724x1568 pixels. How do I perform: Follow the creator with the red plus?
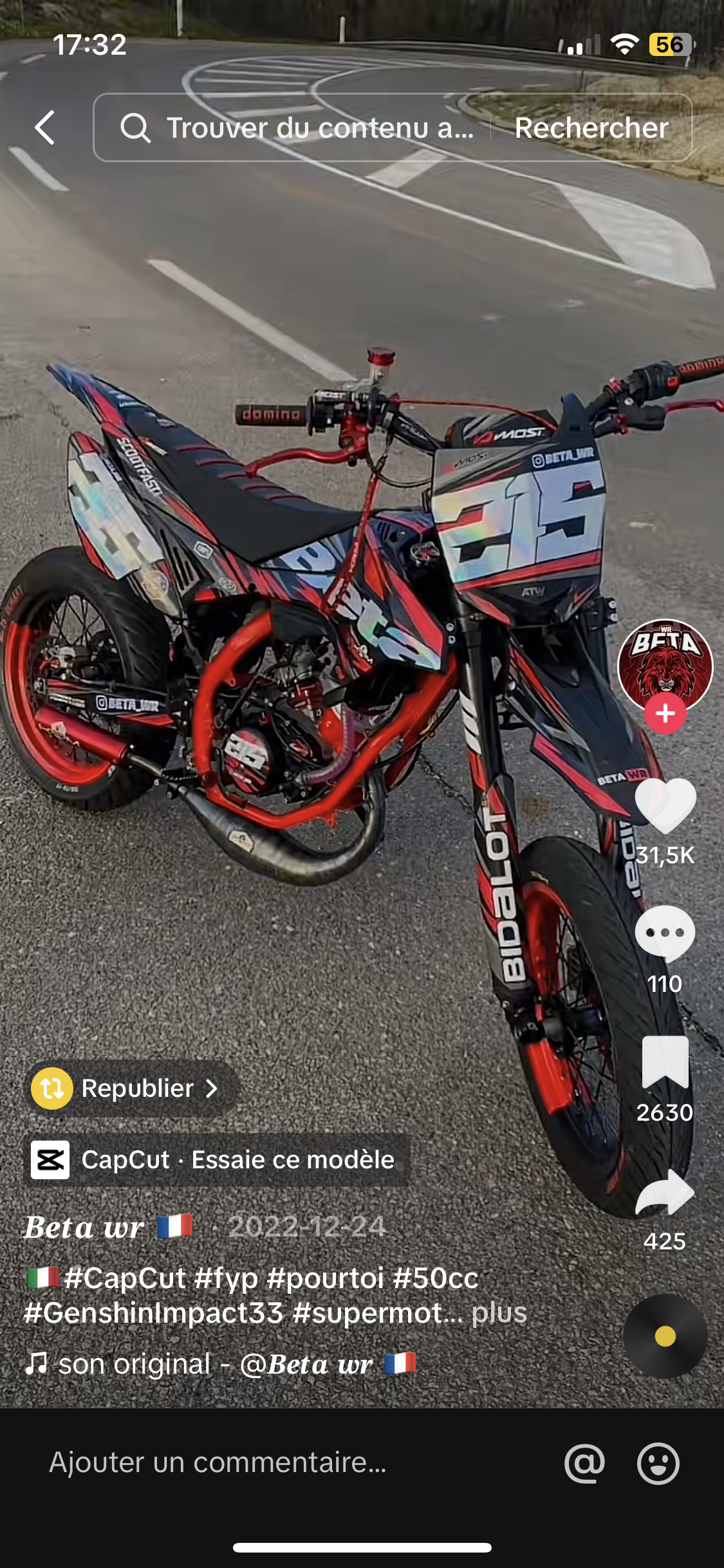point(665,713)
